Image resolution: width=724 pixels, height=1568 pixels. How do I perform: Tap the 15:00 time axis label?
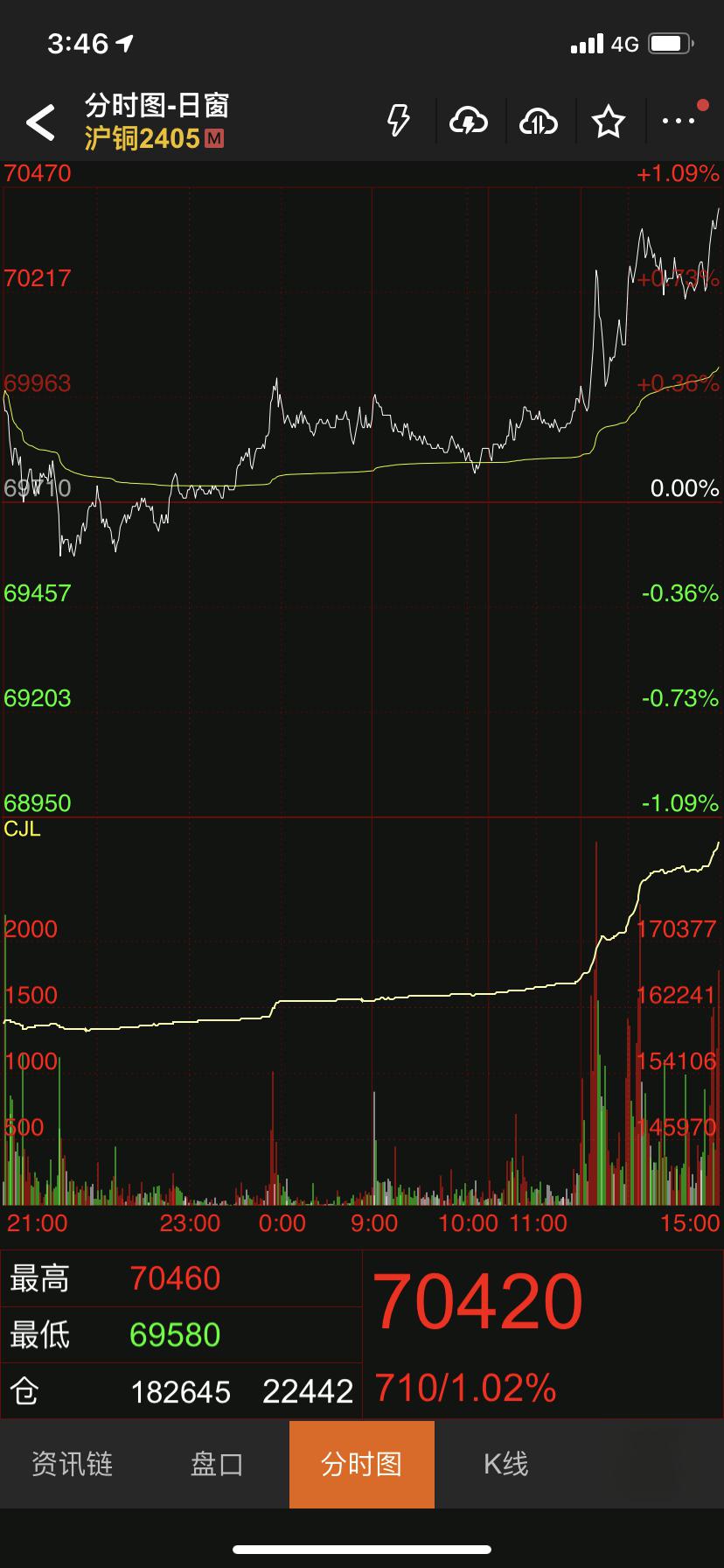click(x=689, y=1223)
